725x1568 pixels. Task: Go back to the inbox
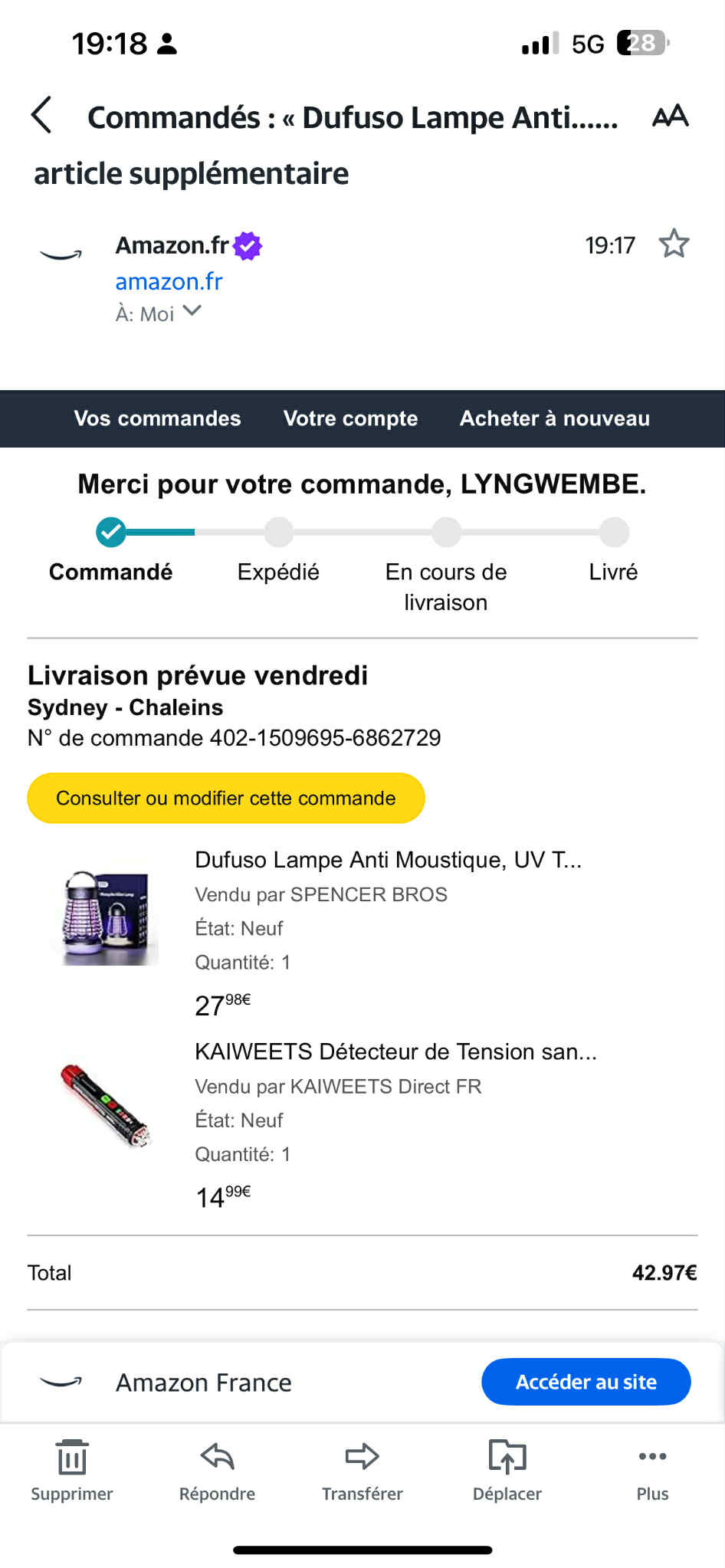click(x=42, y=116)
